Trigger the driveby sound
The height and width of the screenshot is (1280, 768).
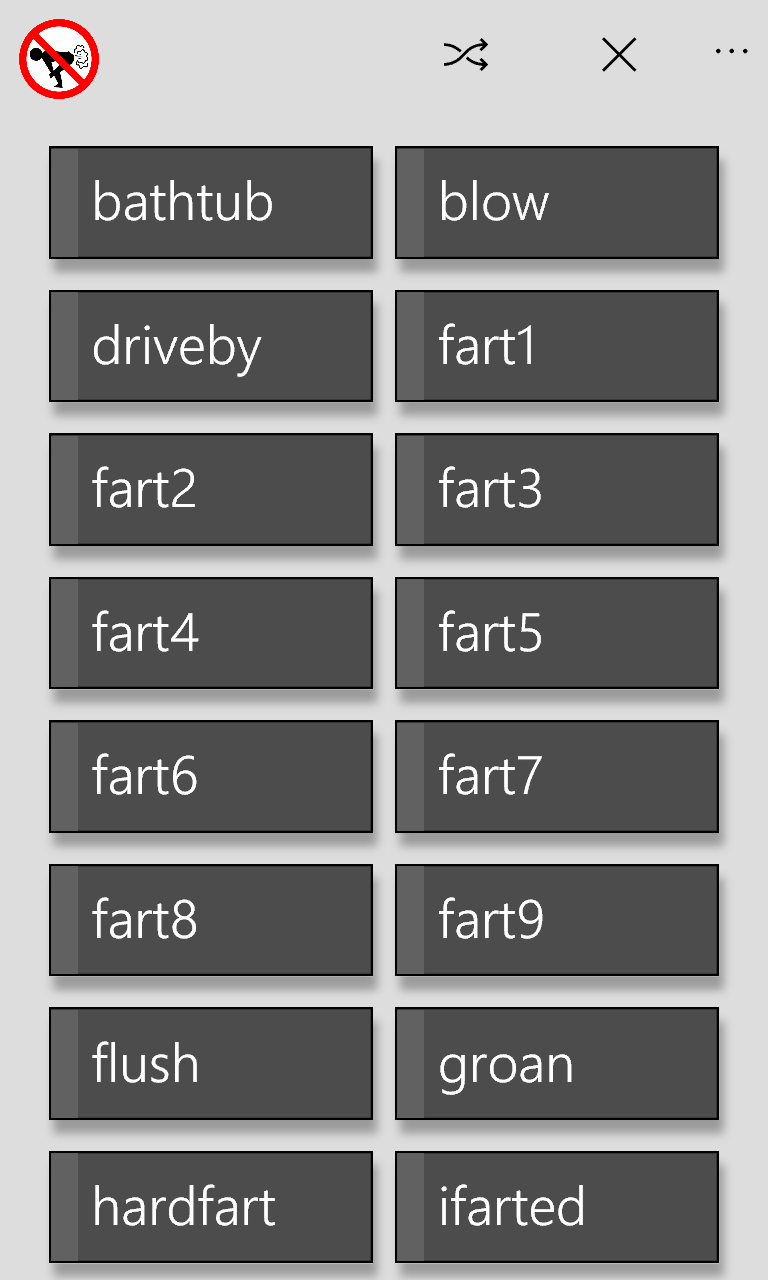(x=210, y=346)
